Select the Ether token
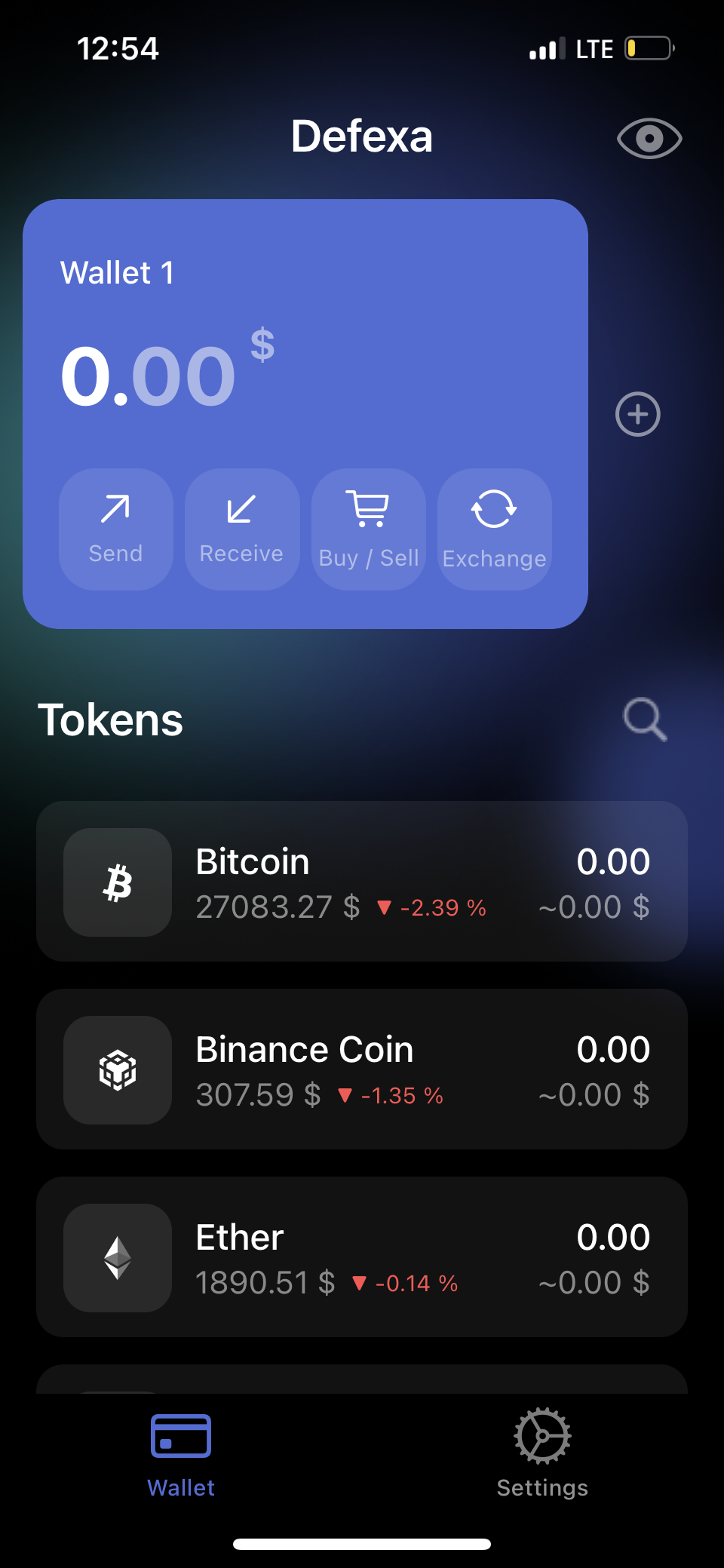Viewport: 724px width, 1568px height. (362, 1257)
